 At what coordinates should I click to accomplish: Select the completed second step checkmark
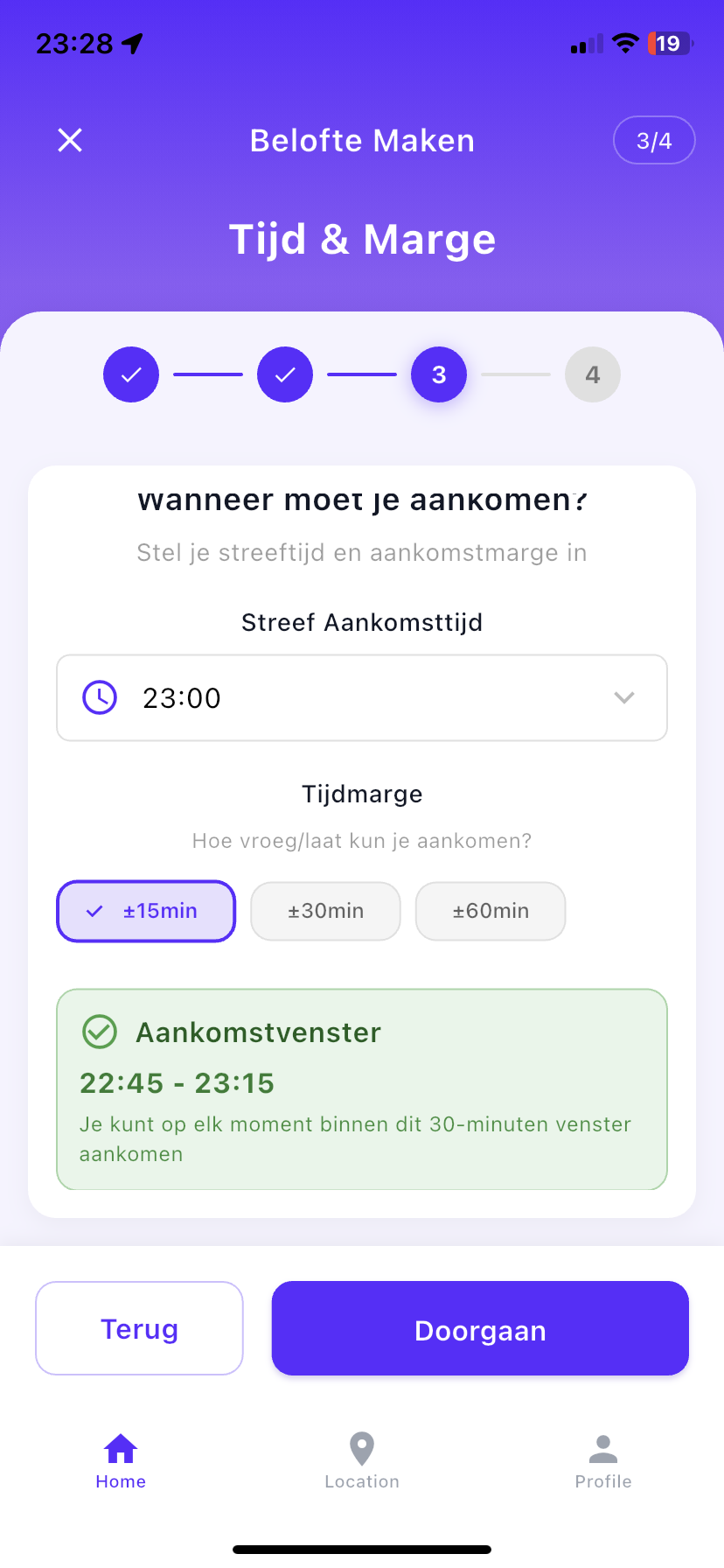285,374
